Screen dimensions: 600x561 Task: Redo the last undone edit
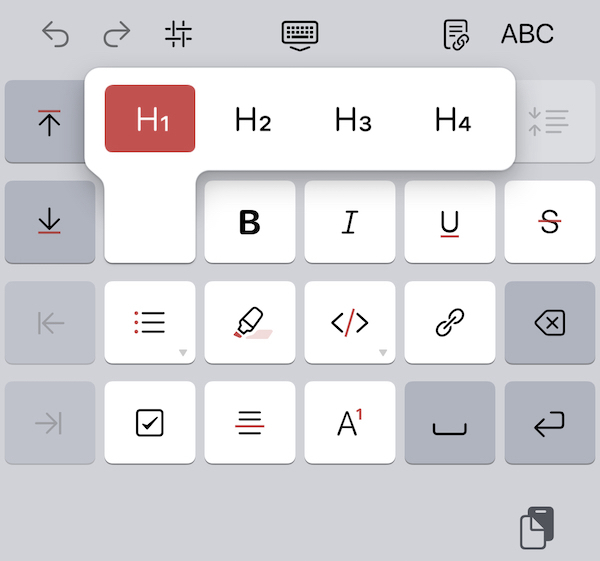pyautogui.click(x=117, y=35)
